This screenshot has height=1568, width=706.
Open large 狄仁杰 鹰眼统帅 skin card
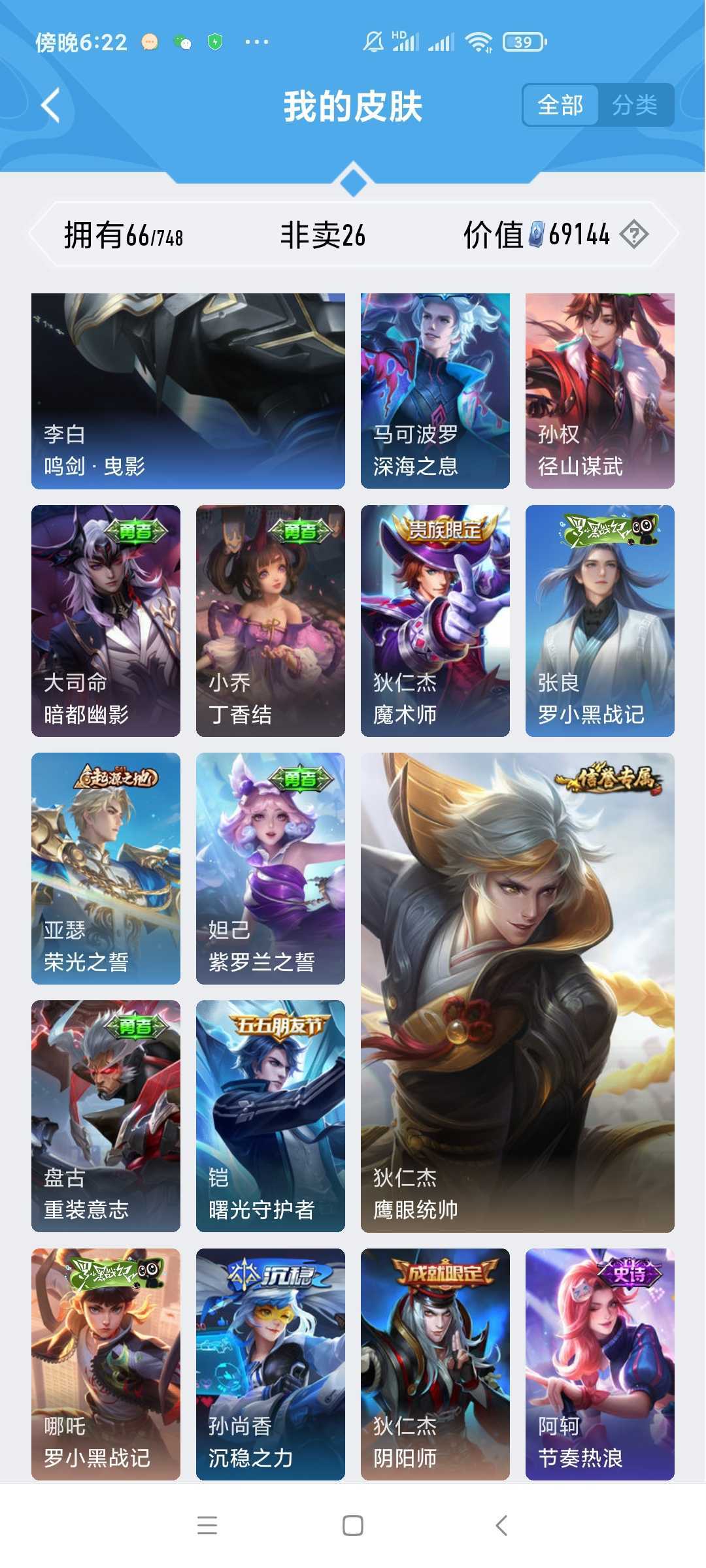click(x=518, y=992)
